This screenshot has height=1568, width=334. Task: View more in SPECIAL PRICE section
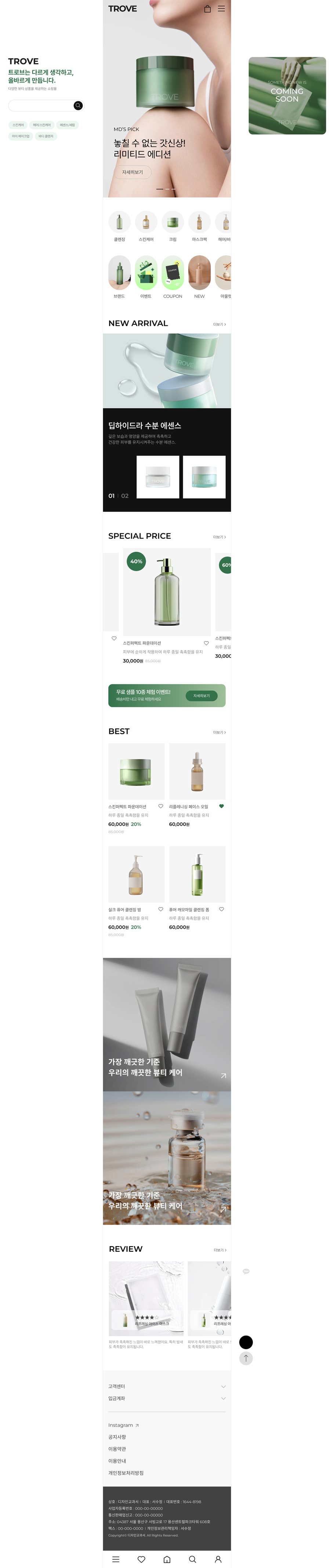(x=219, y=537)
